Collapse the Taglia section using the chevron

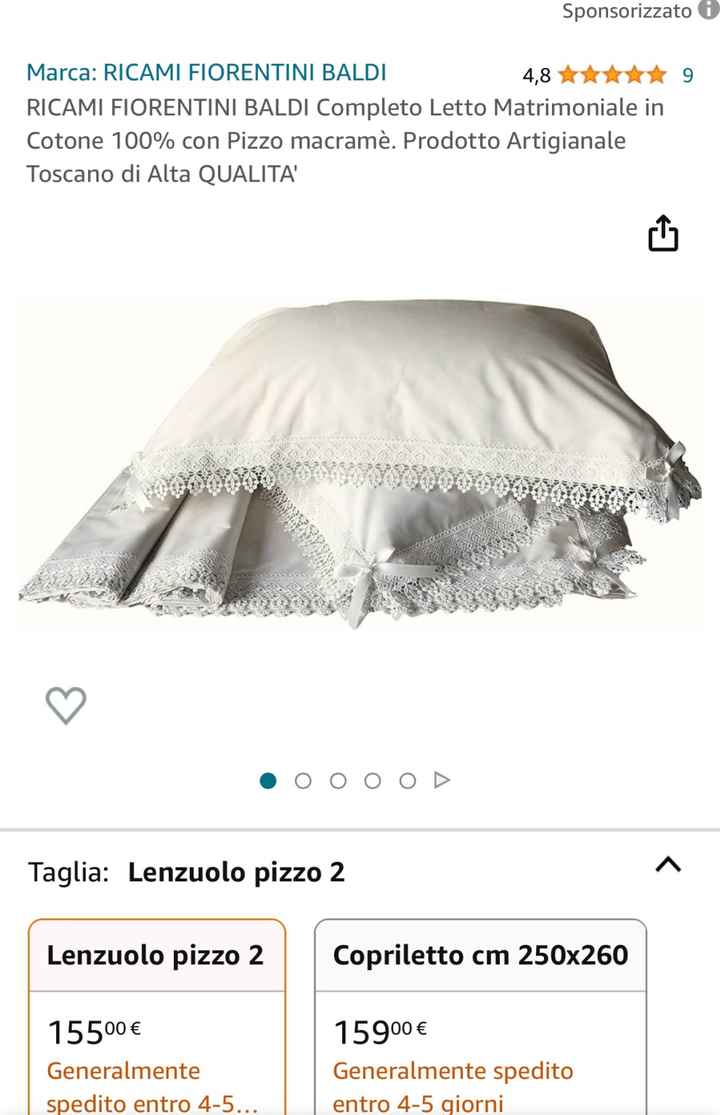pyautogui.click(x=669, y=866)
